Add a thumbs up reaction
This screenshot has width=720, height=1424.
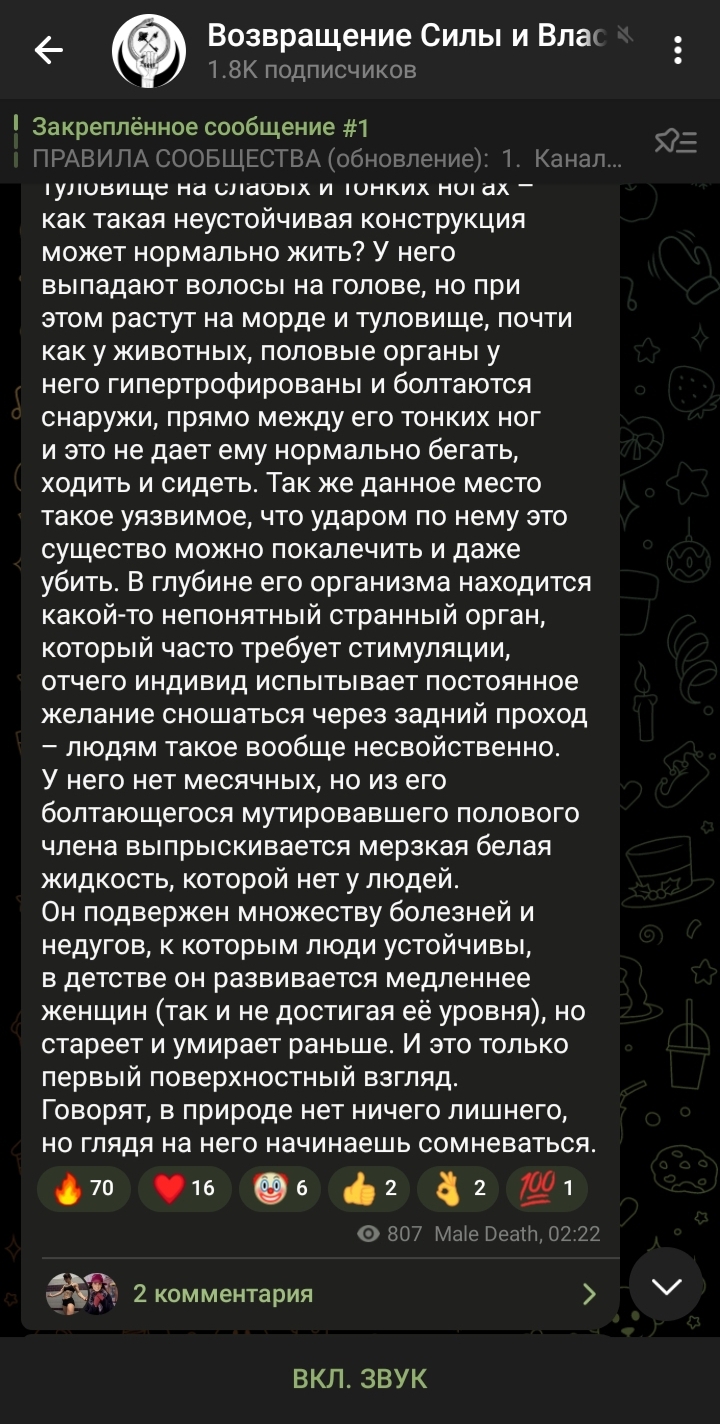click(368, 1188)
